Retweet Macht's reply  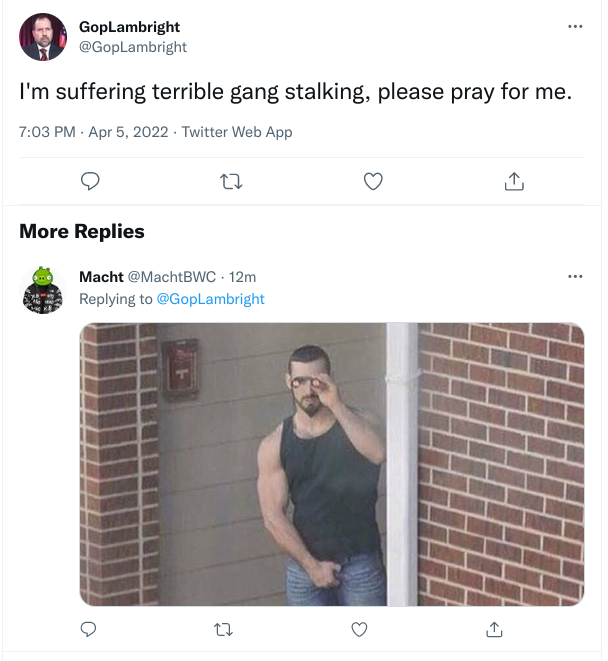tap(224, 629)
